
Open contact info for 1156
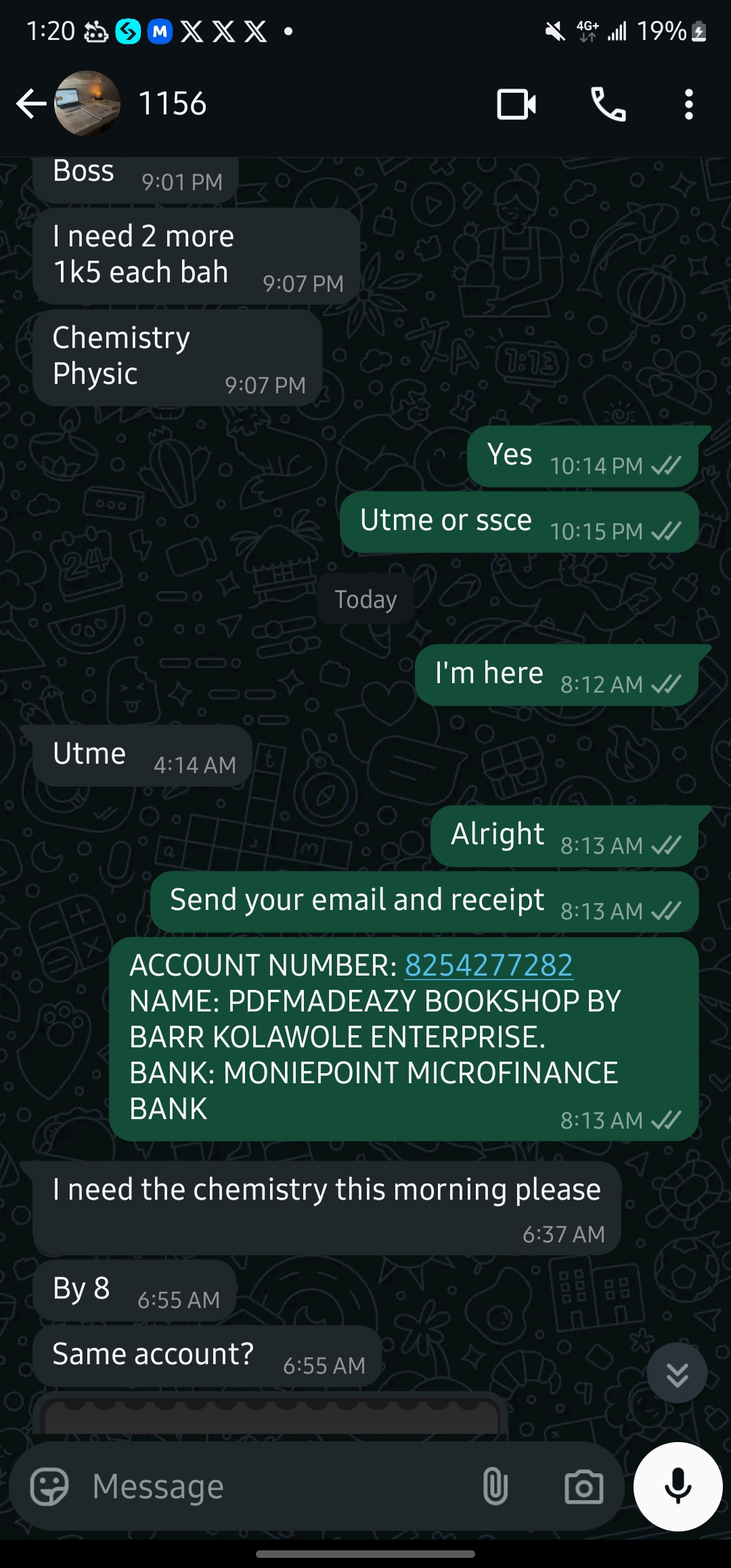click(172, 104)
